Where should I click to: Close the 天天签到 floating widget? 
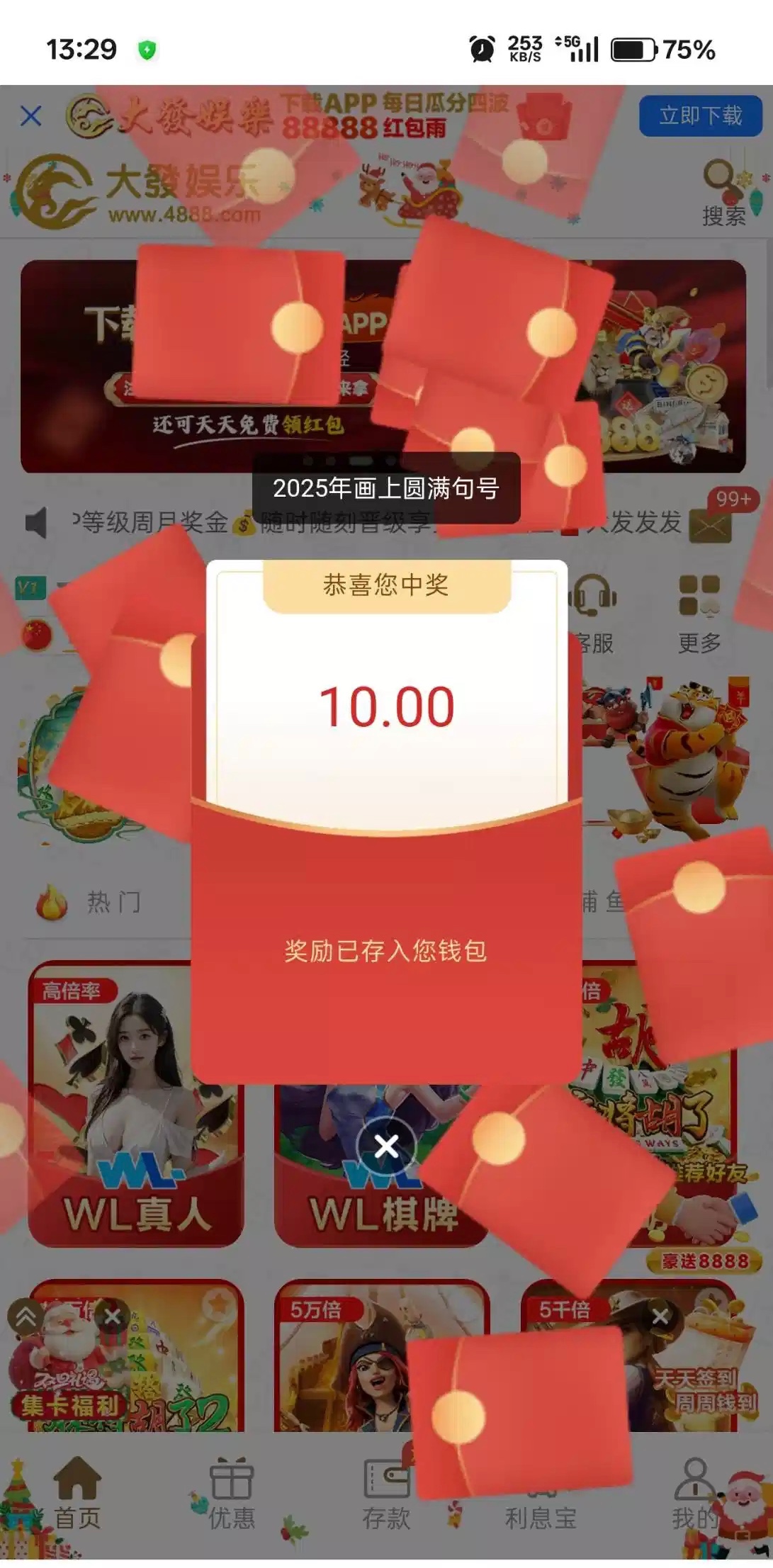[x=660, y=1316]
